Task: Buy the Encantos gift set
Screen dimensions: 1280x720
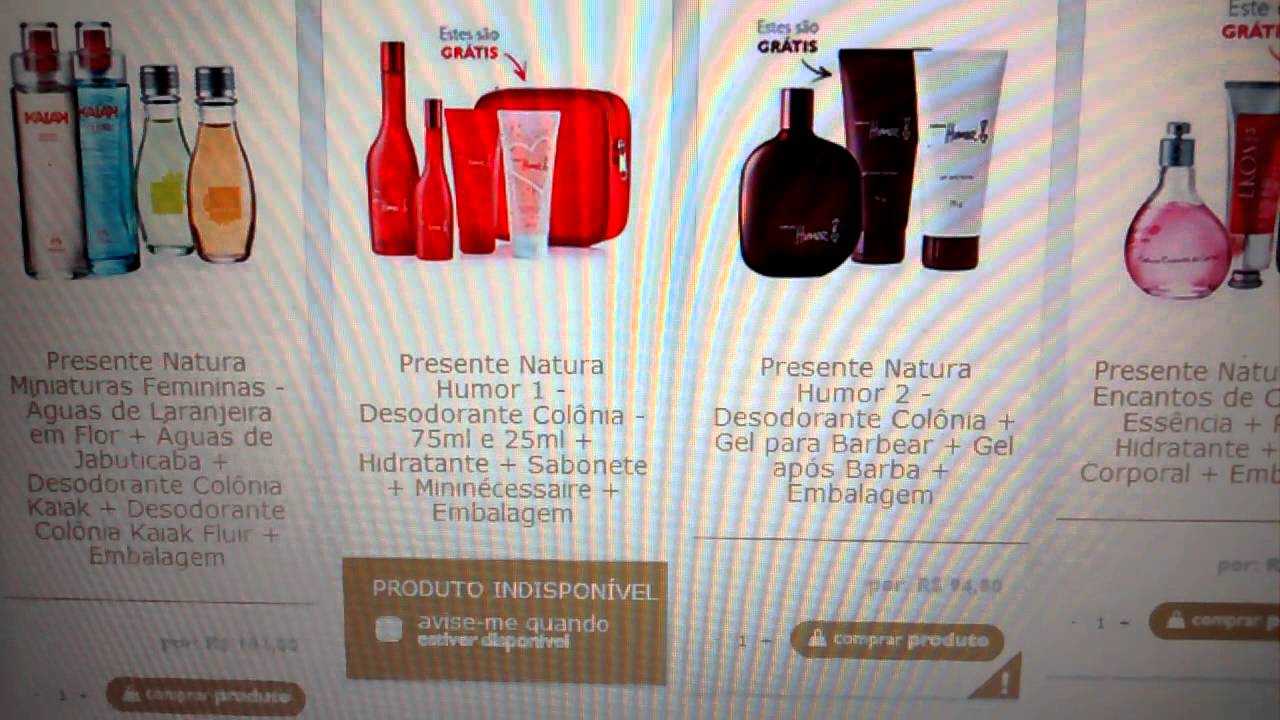Action: click(x=1215, y=622)
